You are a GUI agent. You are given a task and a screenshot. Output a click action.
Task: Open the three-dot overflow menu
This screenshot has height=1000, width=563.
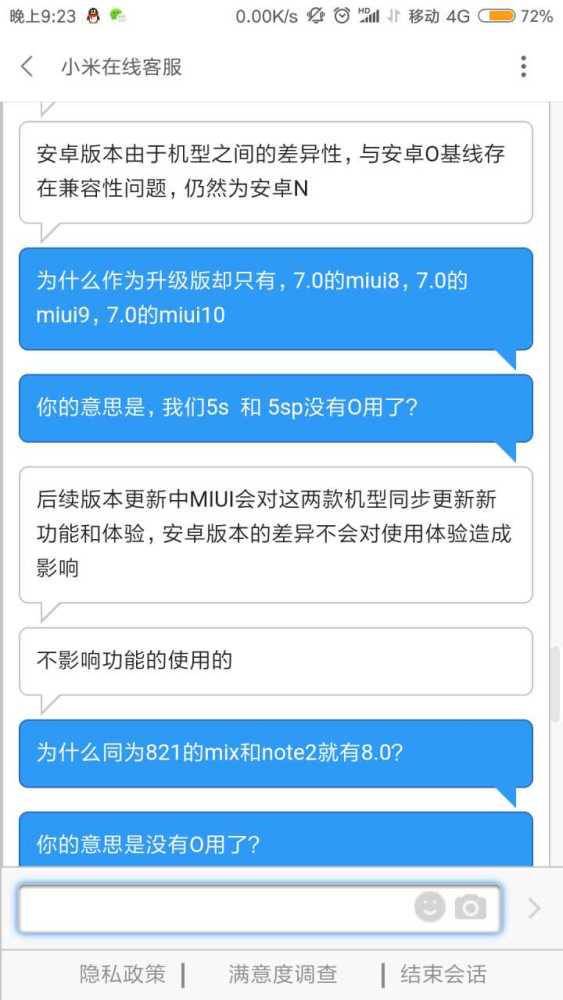(523, 66)
